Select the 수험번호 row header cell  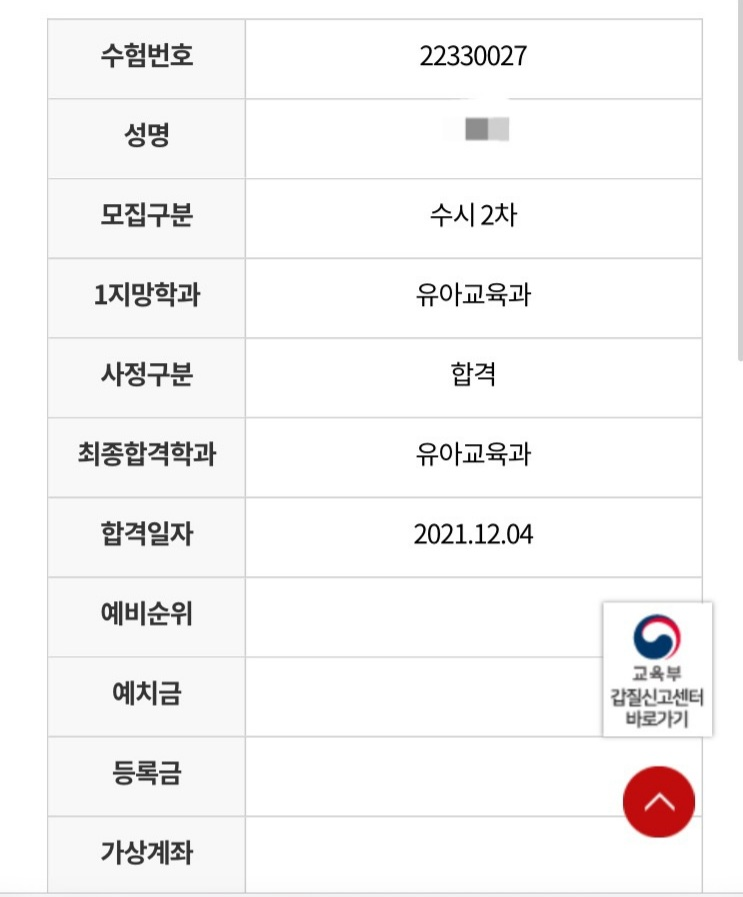146,58
